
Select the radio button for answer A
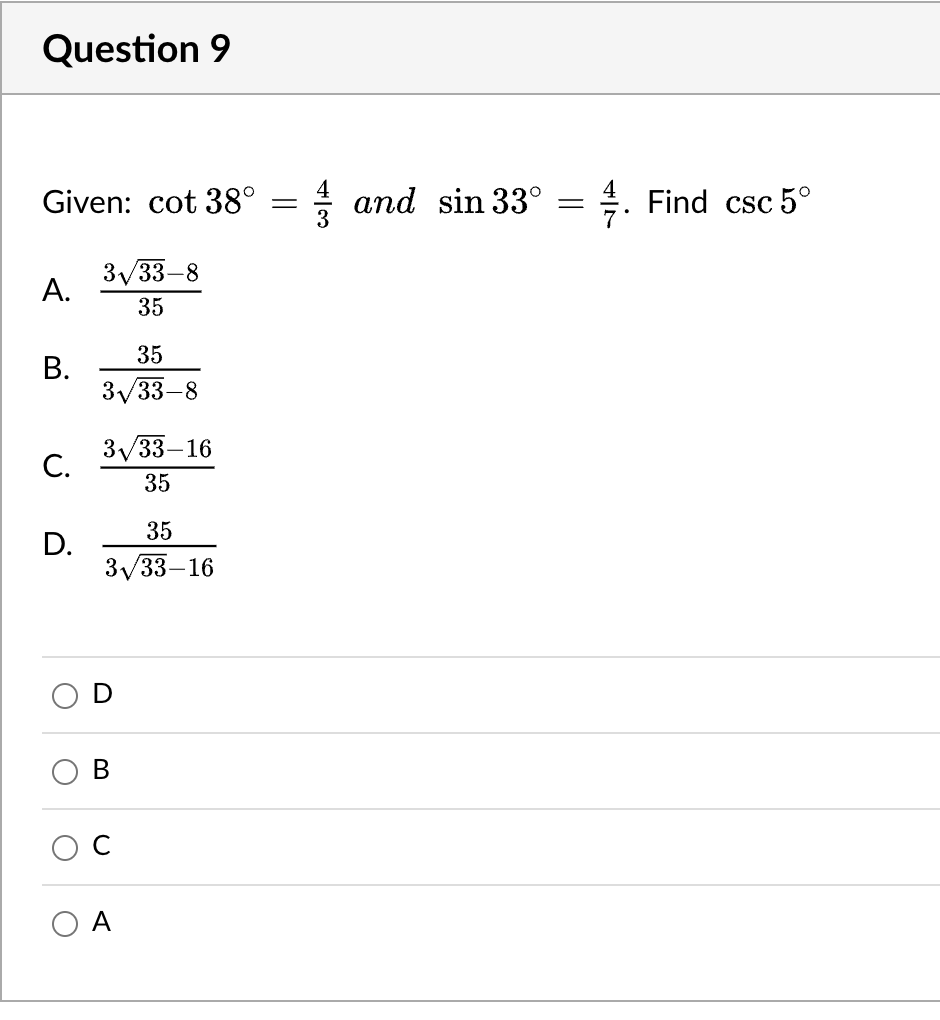pyautogui.click(x=66, y=924)
